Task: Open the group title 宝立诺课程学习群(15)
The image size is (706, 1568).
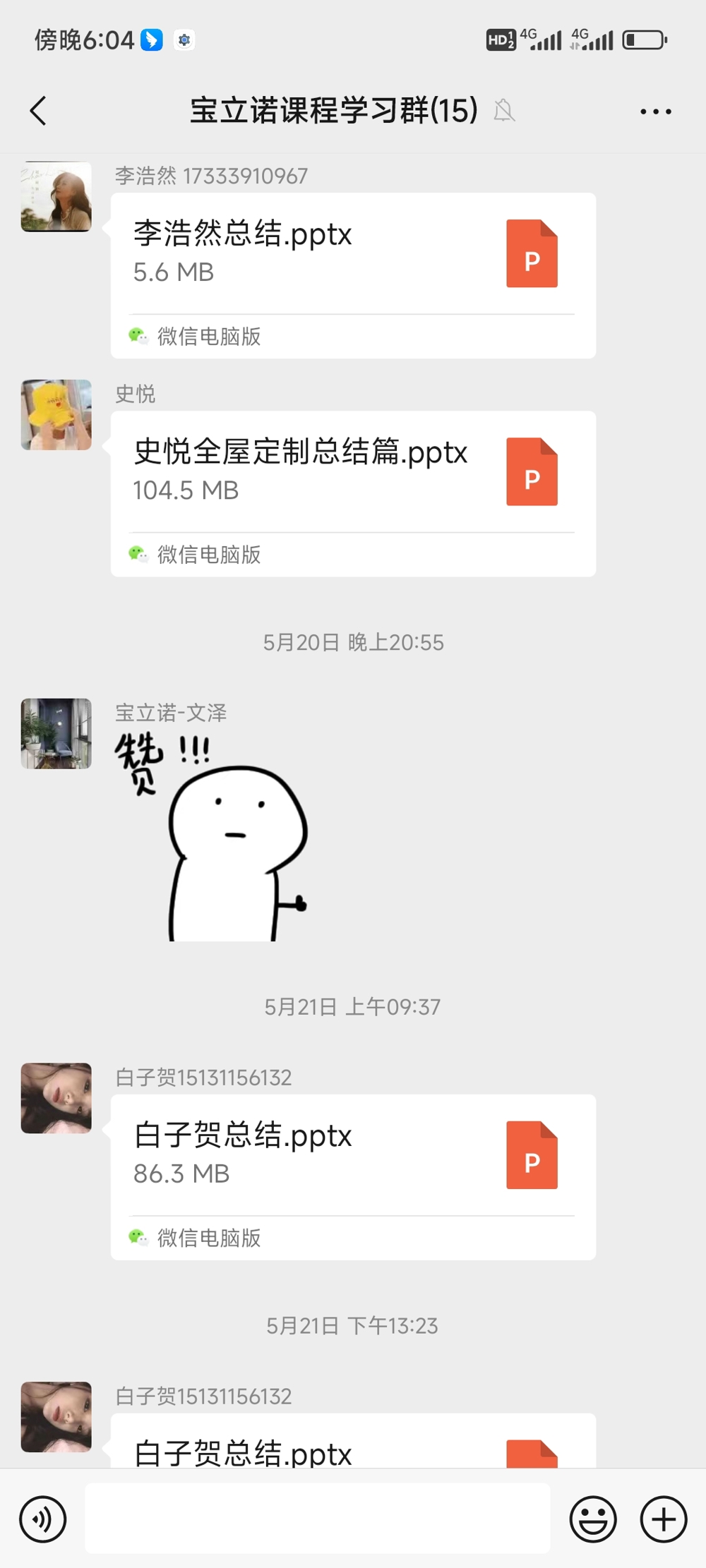Action: pyautogui.click(x=333, y=111)
